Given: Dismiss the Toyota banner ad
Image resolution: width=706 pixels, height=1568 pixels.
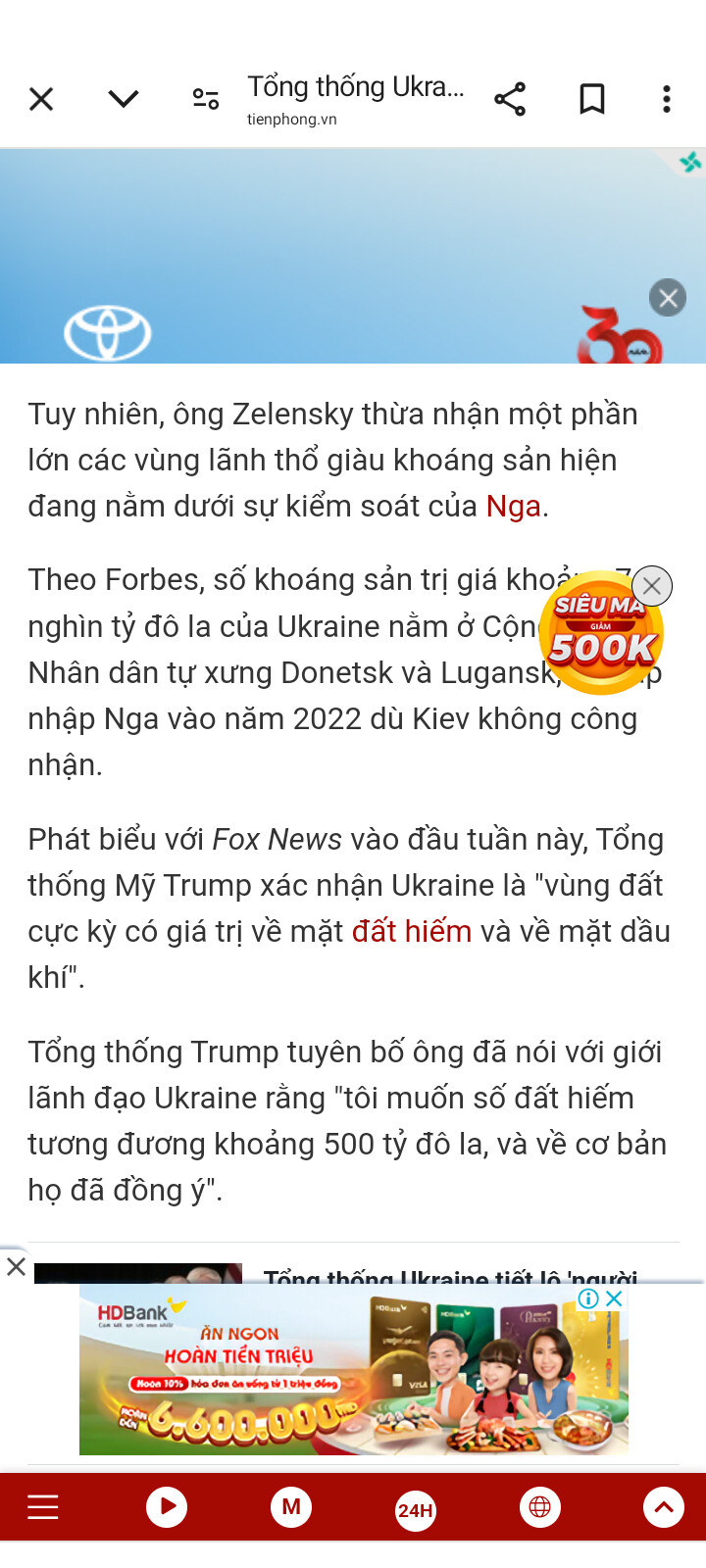Looking at the screenshot, I should 668,297.
